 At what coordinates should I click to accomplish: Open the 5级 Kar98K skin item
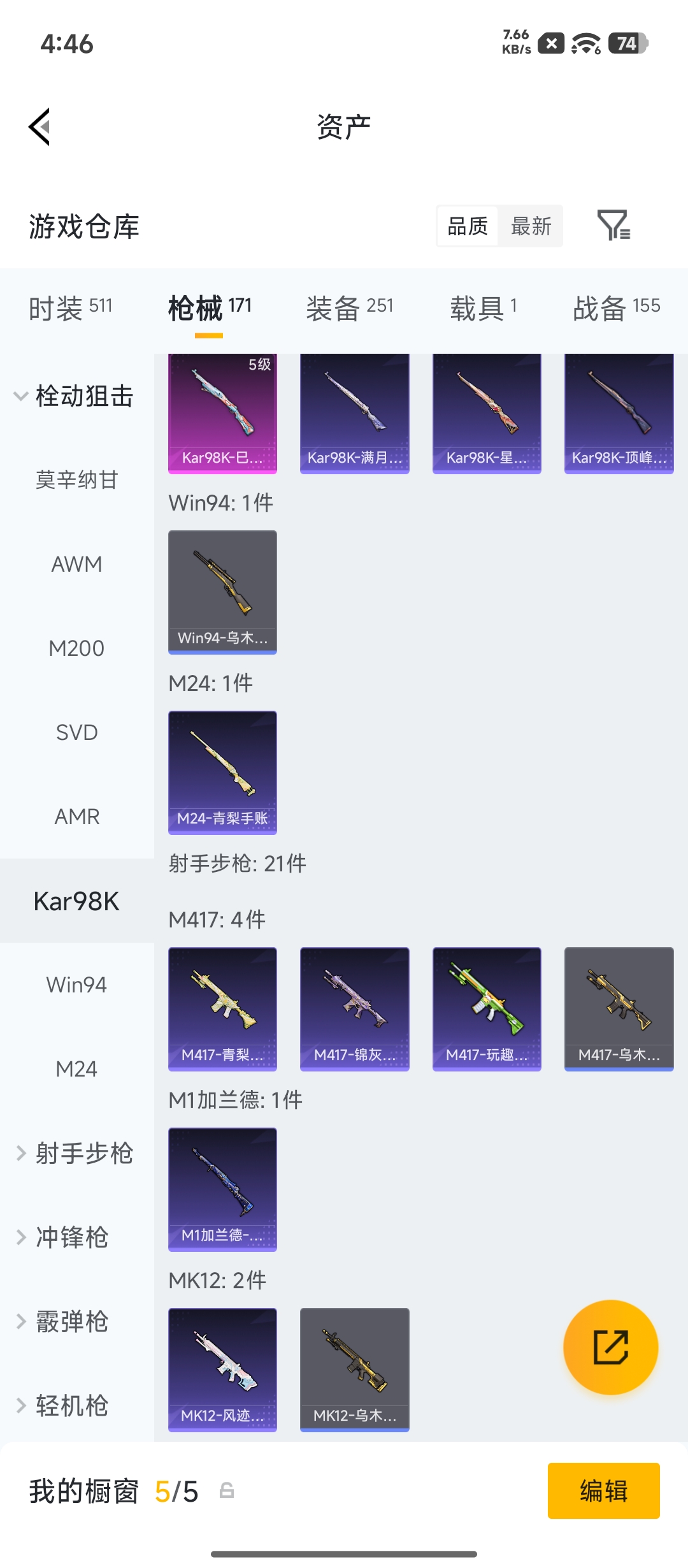click(222, 414)
